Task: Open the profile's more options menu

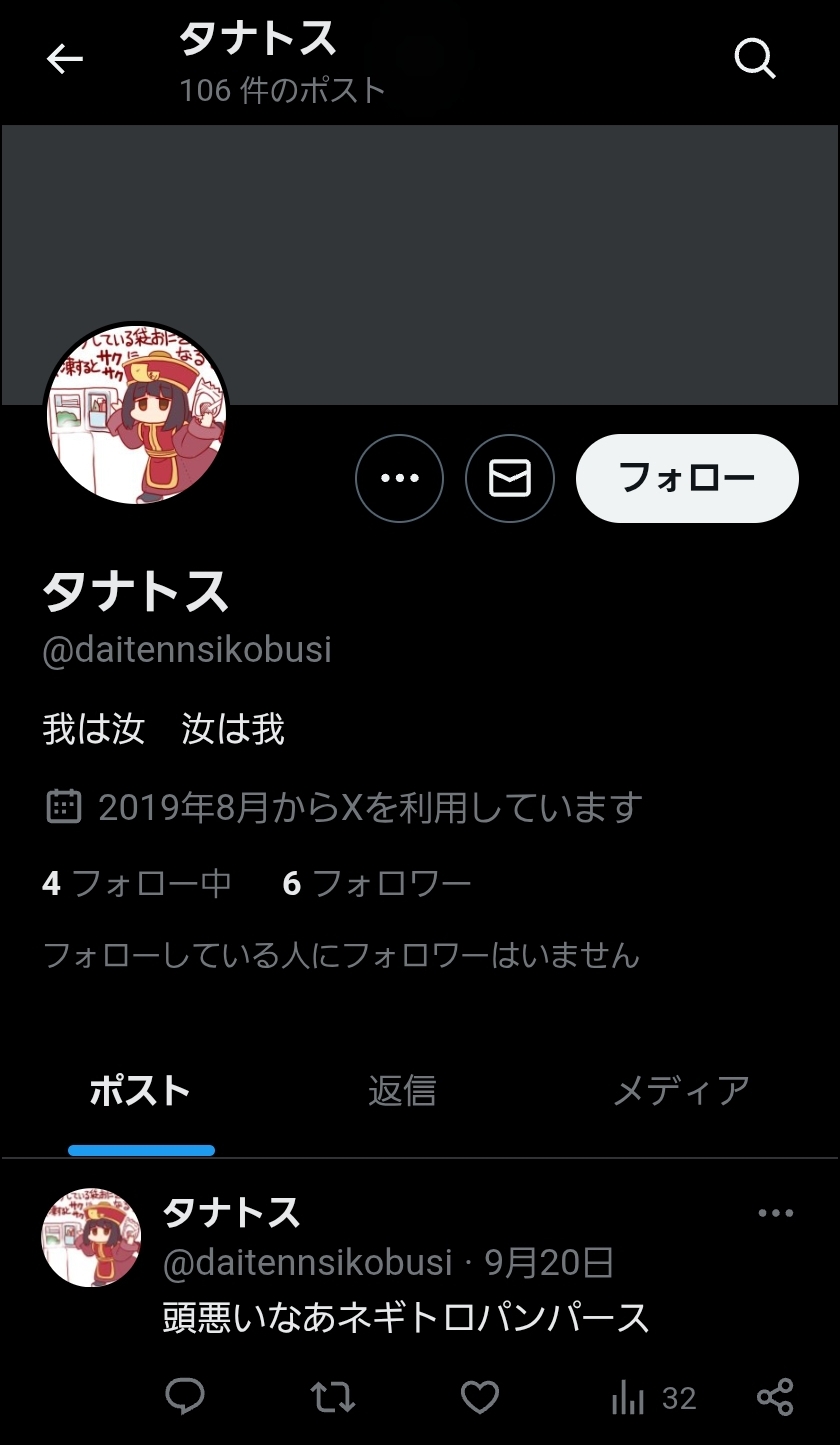Action: point(399,478)
